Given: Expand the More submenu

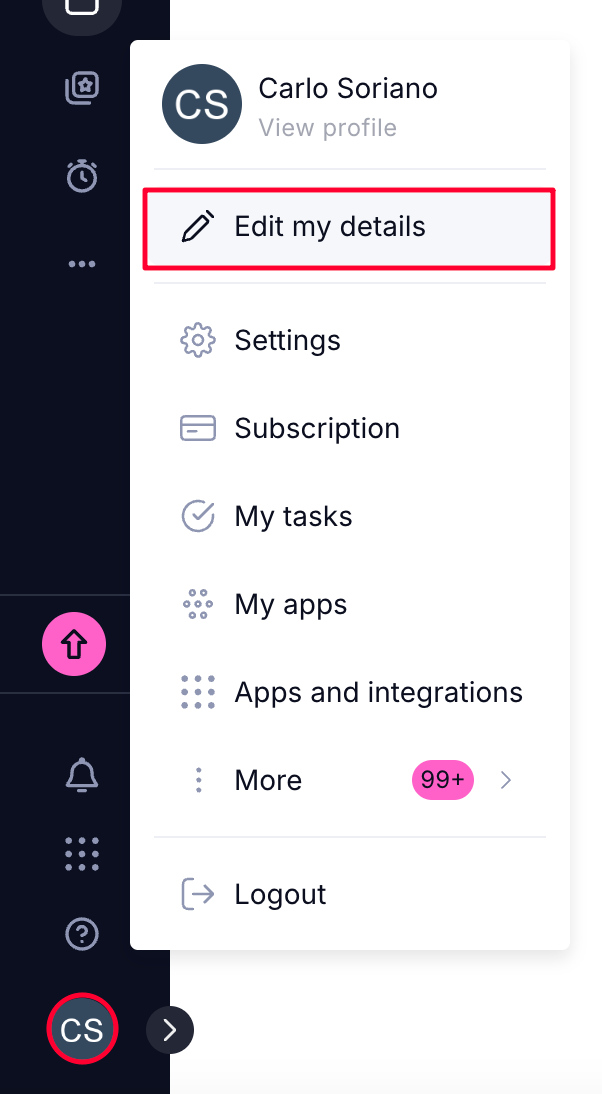Looking at the screenshot, I should tap(349, 780).
